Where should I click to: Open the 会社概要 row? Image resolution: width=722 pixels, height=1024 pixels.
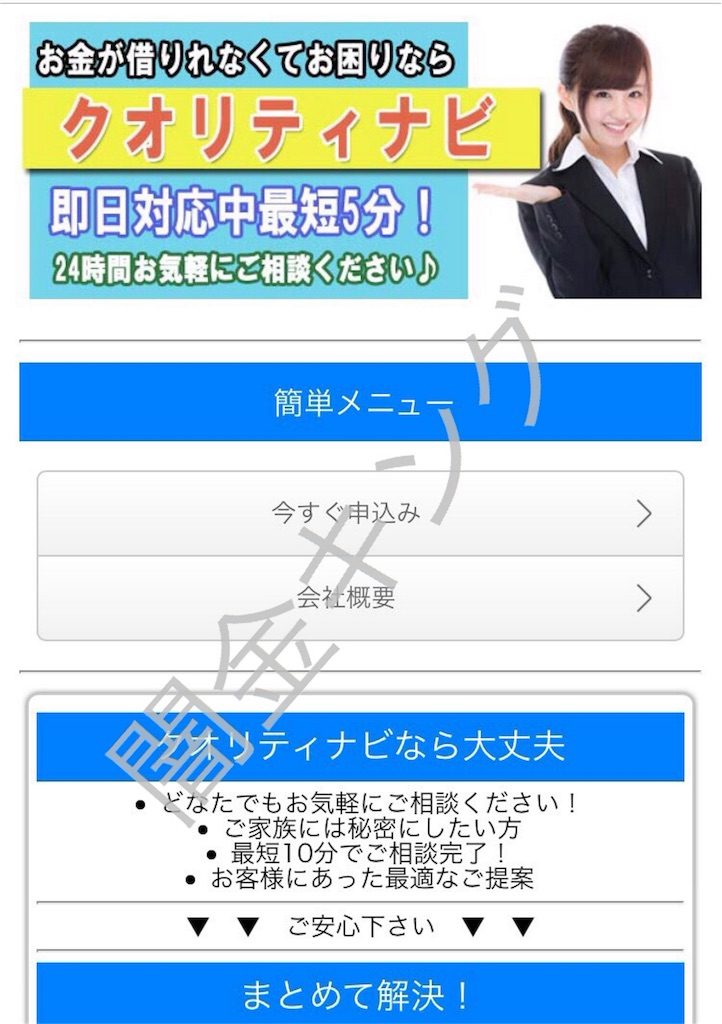360,598
